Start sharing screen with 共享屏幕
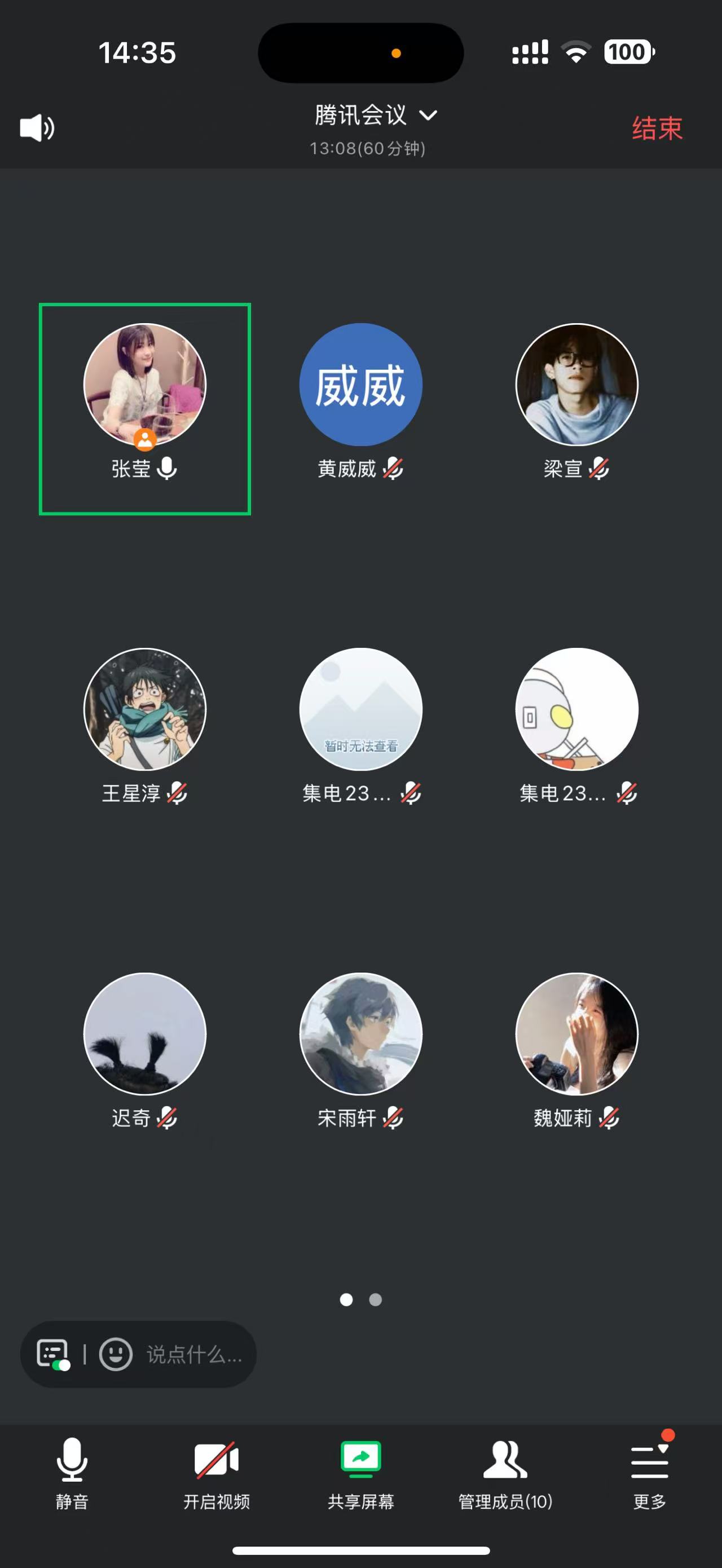Screen dimensions: 722x1568 tap(360, 1473)
